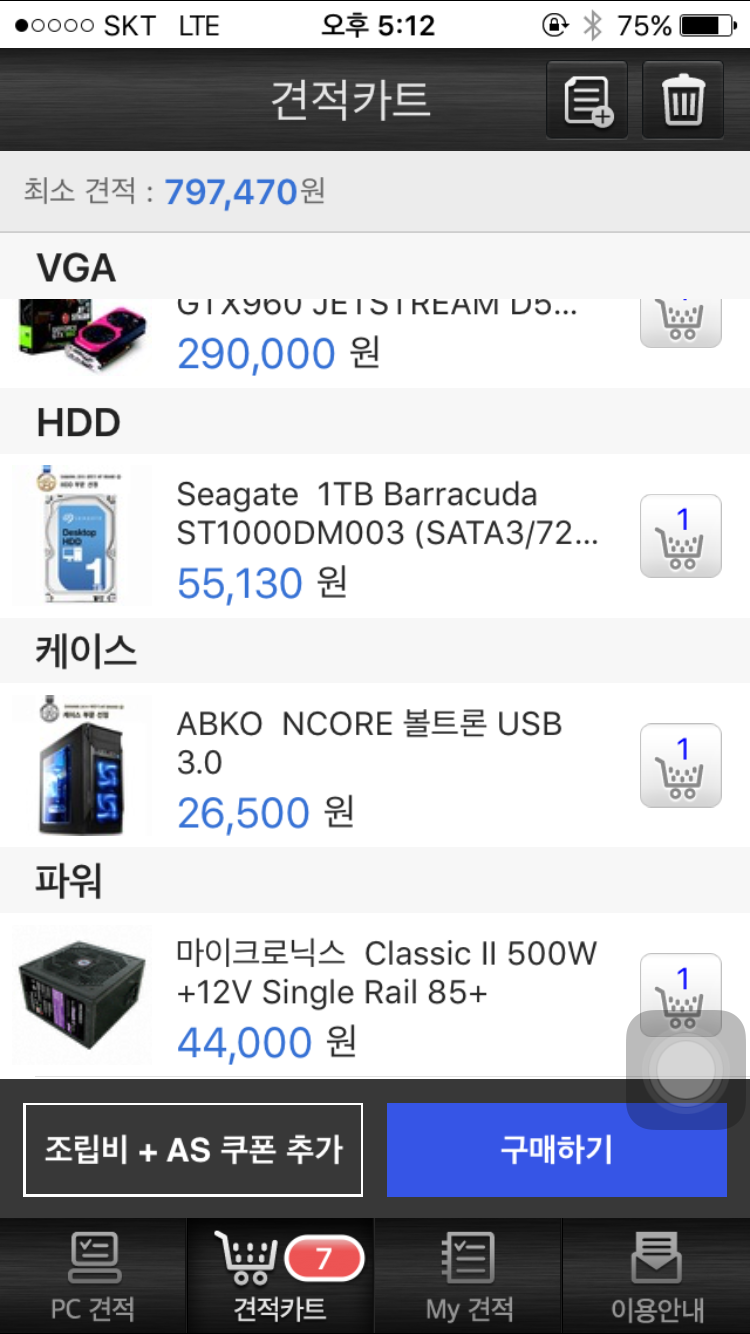Change quantity for Seagate 1TB Barracuda
The height and width of the screenshot is (1334, 750).
681,536
